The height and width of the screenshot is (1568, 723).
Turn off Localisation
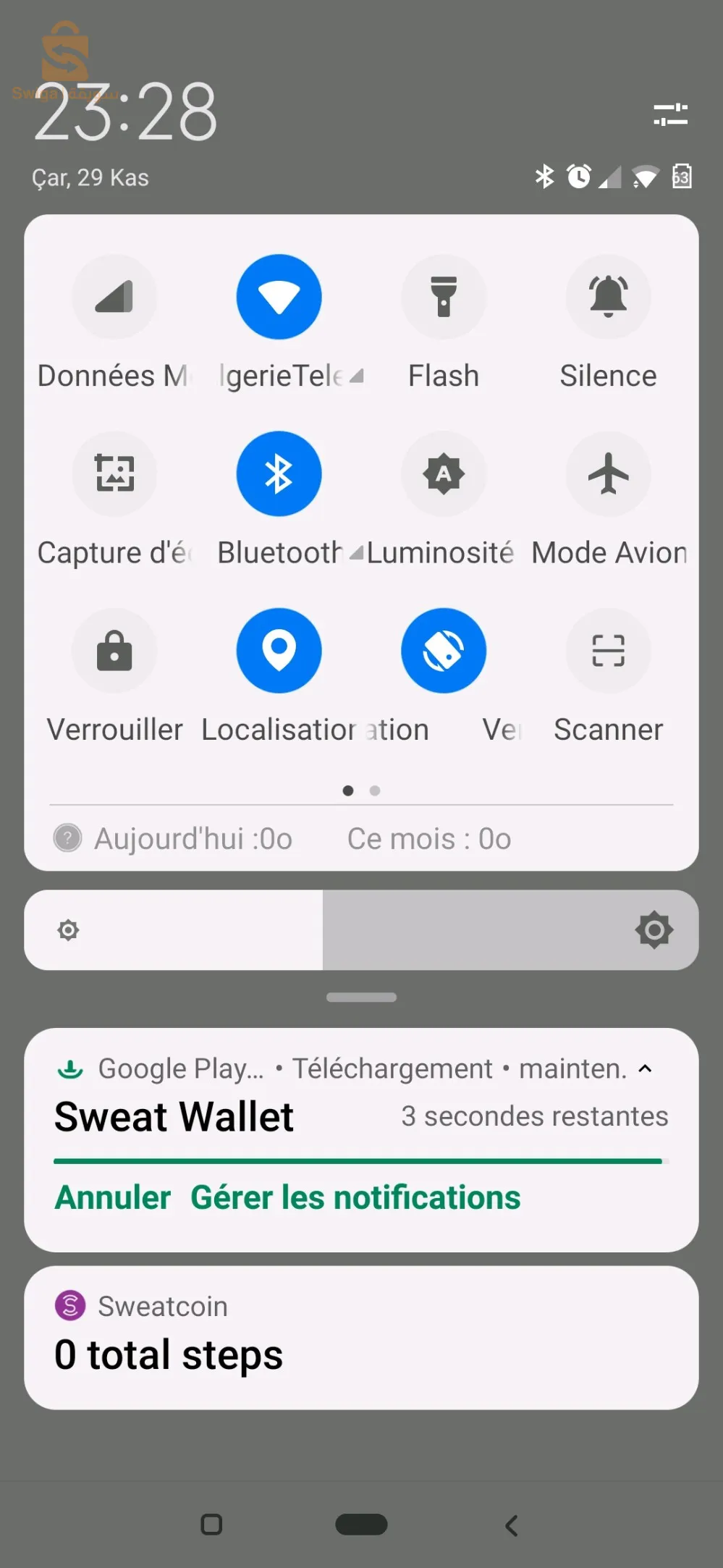[x=279, y=651]
